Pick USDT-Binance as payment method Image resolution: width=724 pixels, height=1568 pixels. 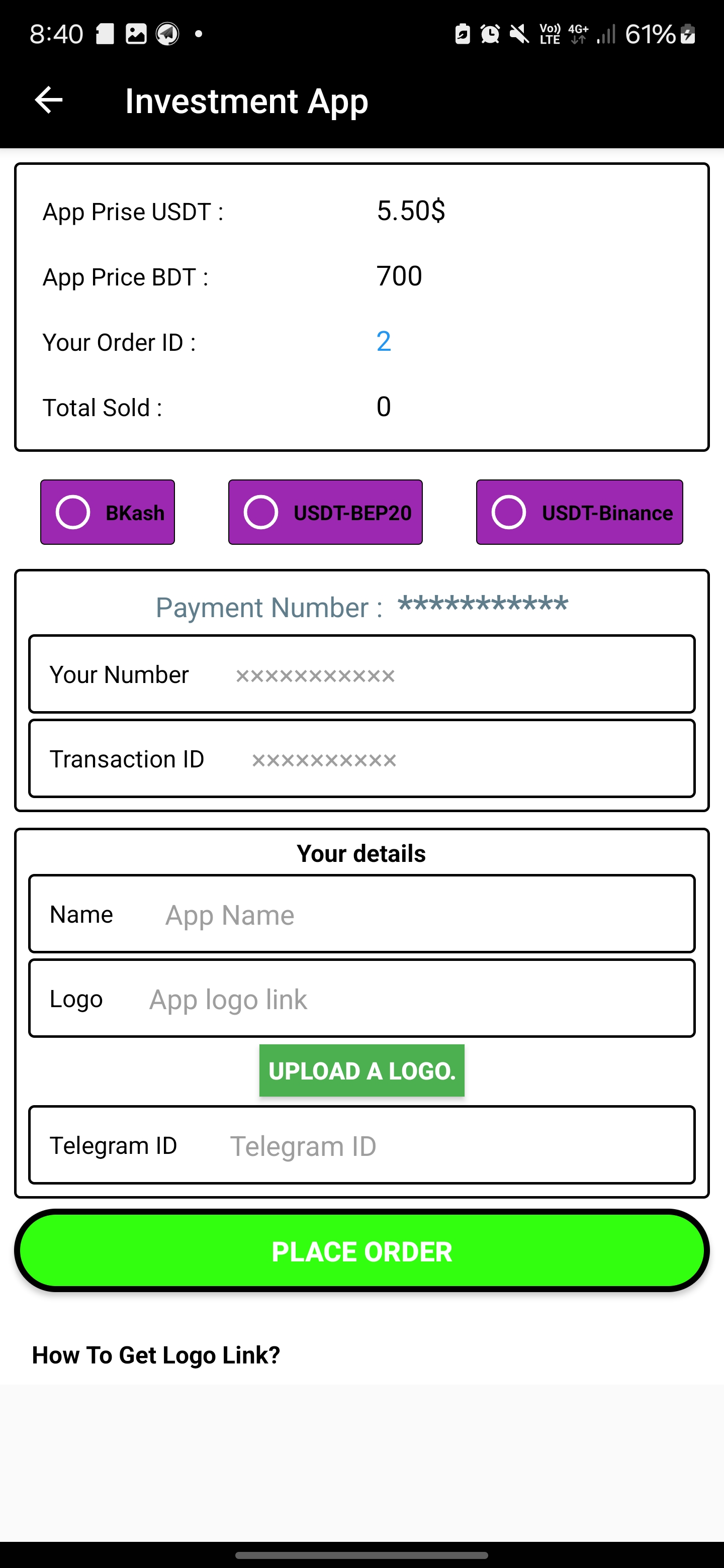pyautogui.click(x=579, y=512)
